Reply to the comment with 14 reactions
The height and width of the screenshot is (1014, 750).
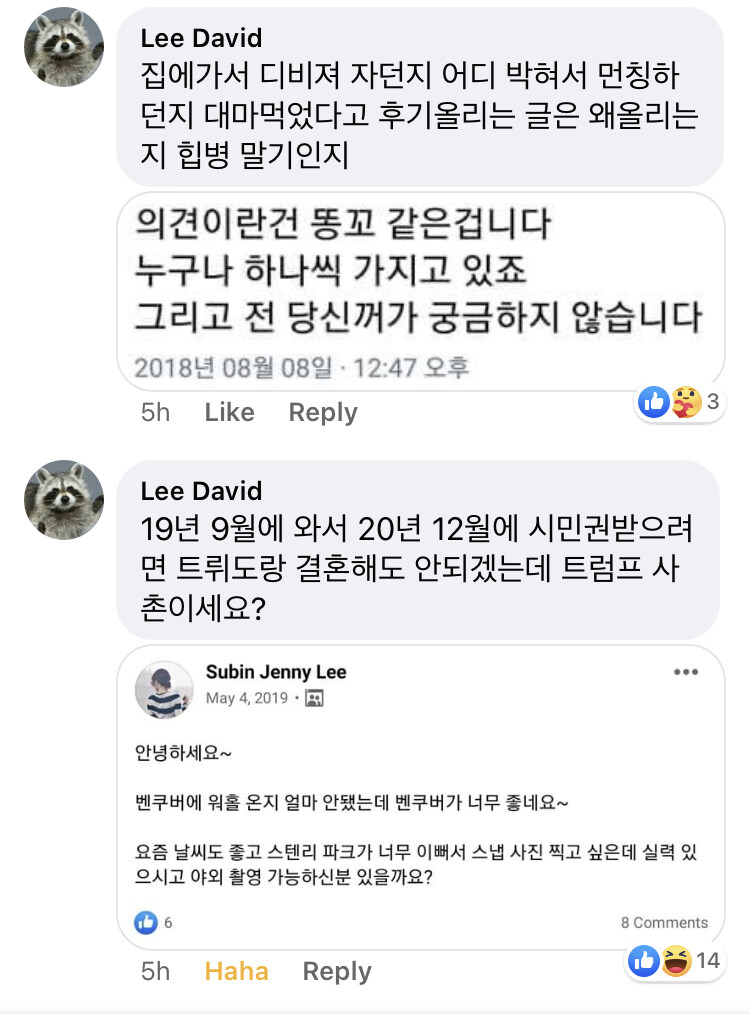click(x=337, y=971)
